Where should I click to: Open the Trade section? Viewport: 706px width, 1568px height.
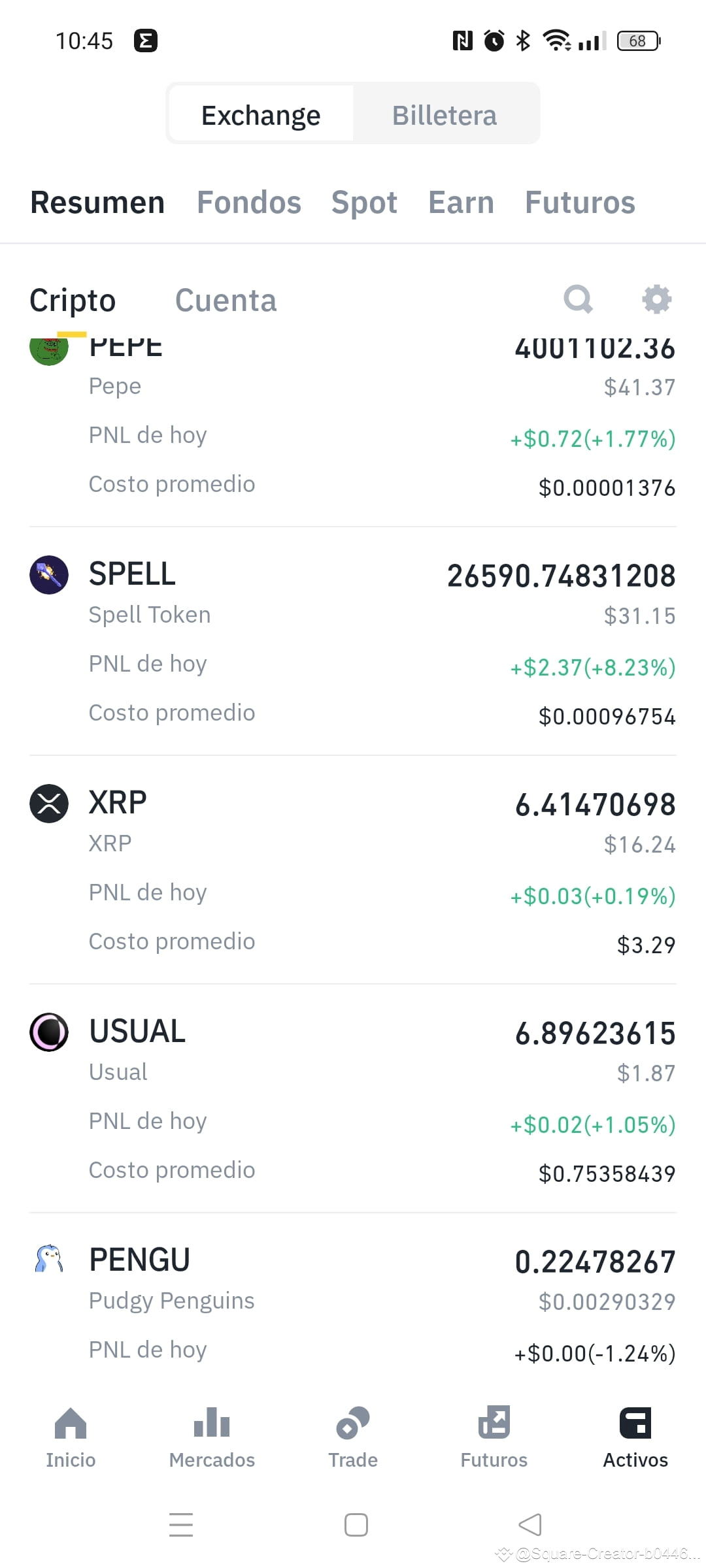click(353, 1437)
